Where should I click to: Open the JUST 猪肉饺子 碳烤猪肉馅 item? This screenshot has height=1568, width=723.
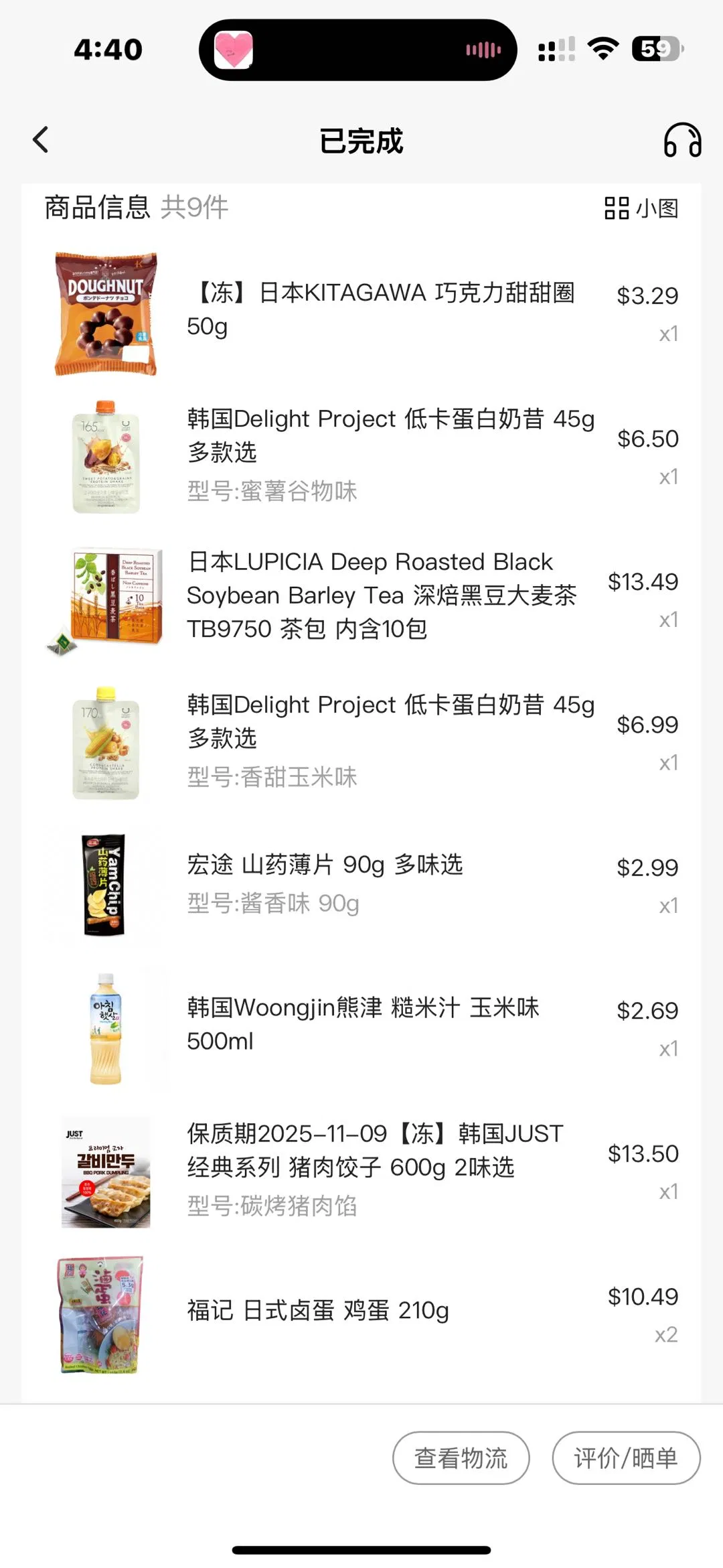(x=375, y=1167)
